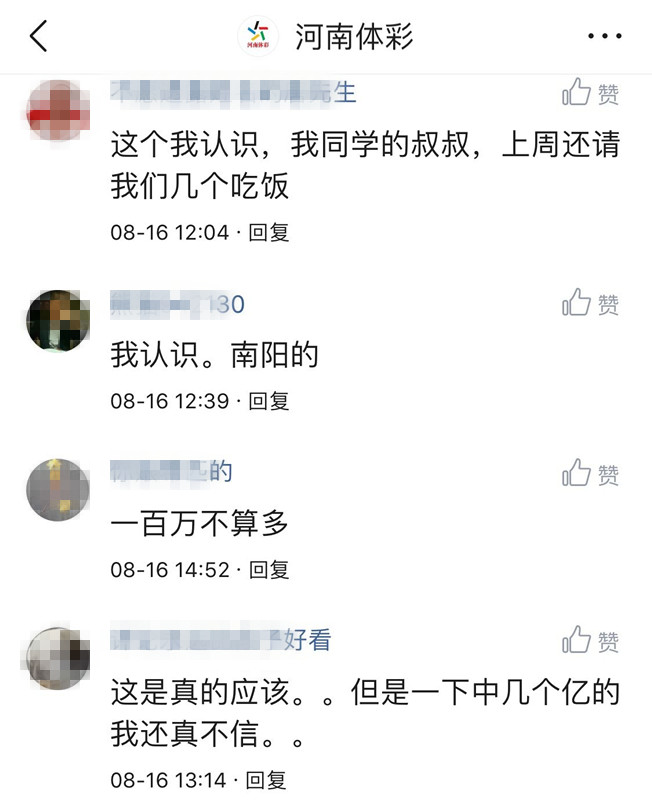Viewport: 652px width, 800px height.
Task: Open the three-dot overflow menu
Action: pos(604,37)
